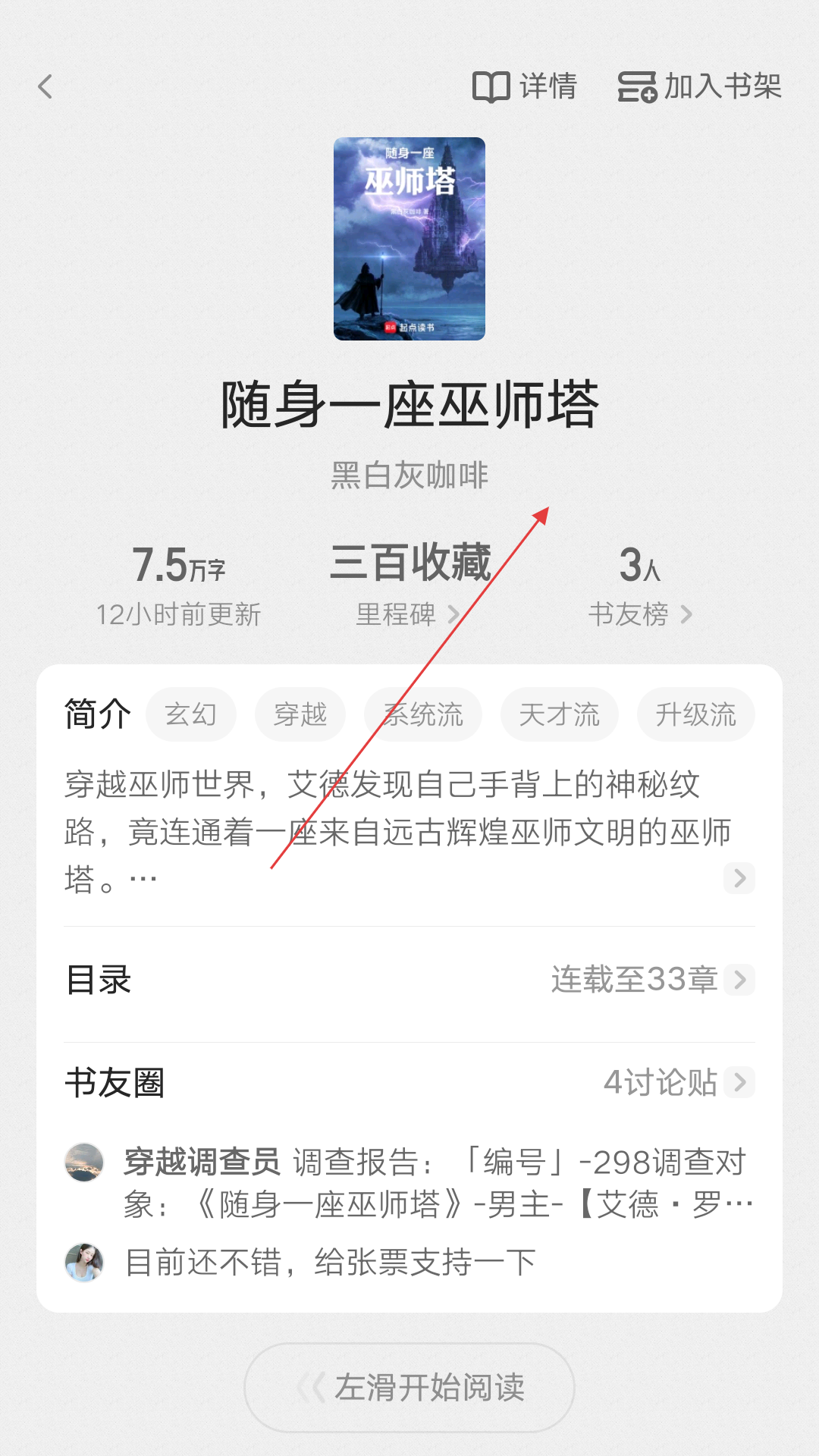This screenshot has width=819, height=1456.
Task: Select the 升级流 tag chip
Action: [x=696, y=714]
